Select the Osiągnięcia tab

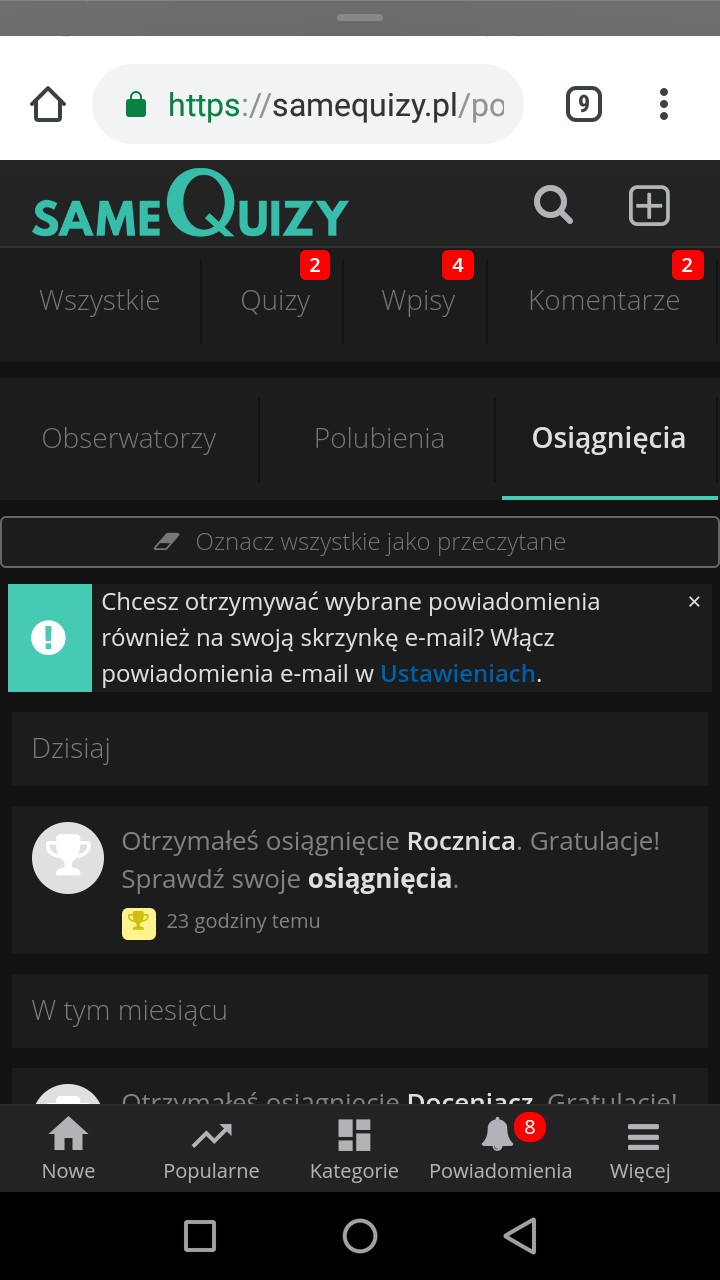(x=609, y=438)
